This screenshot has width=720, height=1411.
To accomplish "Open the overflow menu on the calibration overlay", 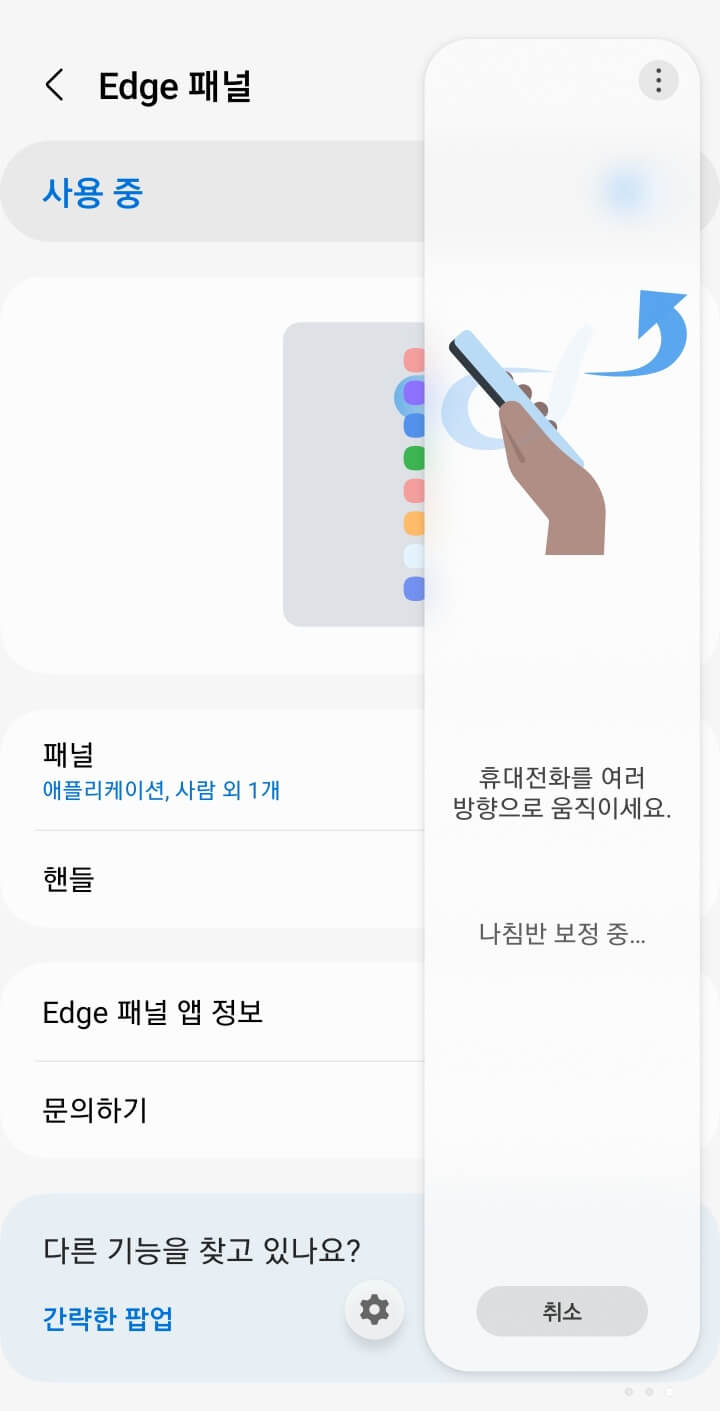I will click(658, 81).
